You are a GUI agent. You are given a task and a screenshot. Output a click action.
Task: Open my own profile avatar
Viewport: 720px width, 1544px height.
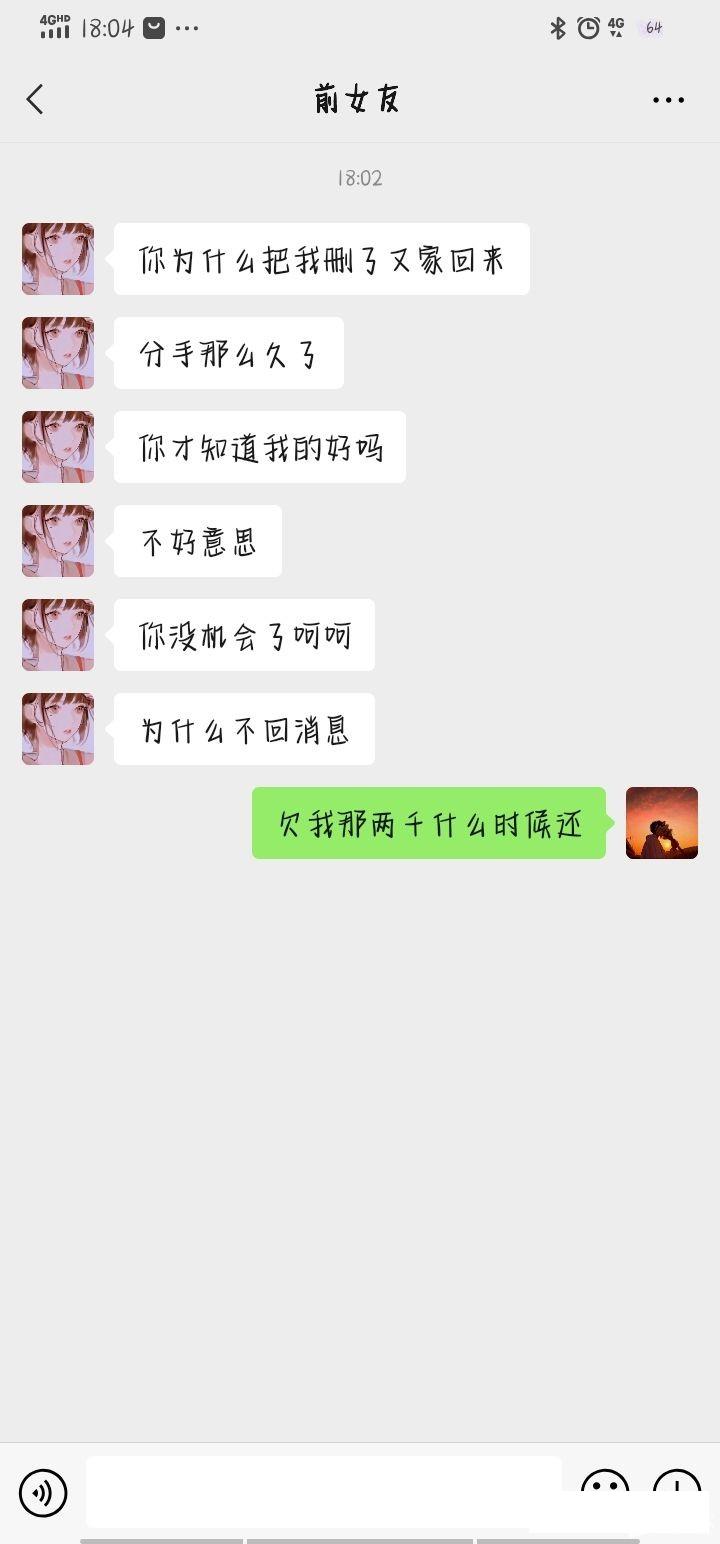[x=661, y=823]
